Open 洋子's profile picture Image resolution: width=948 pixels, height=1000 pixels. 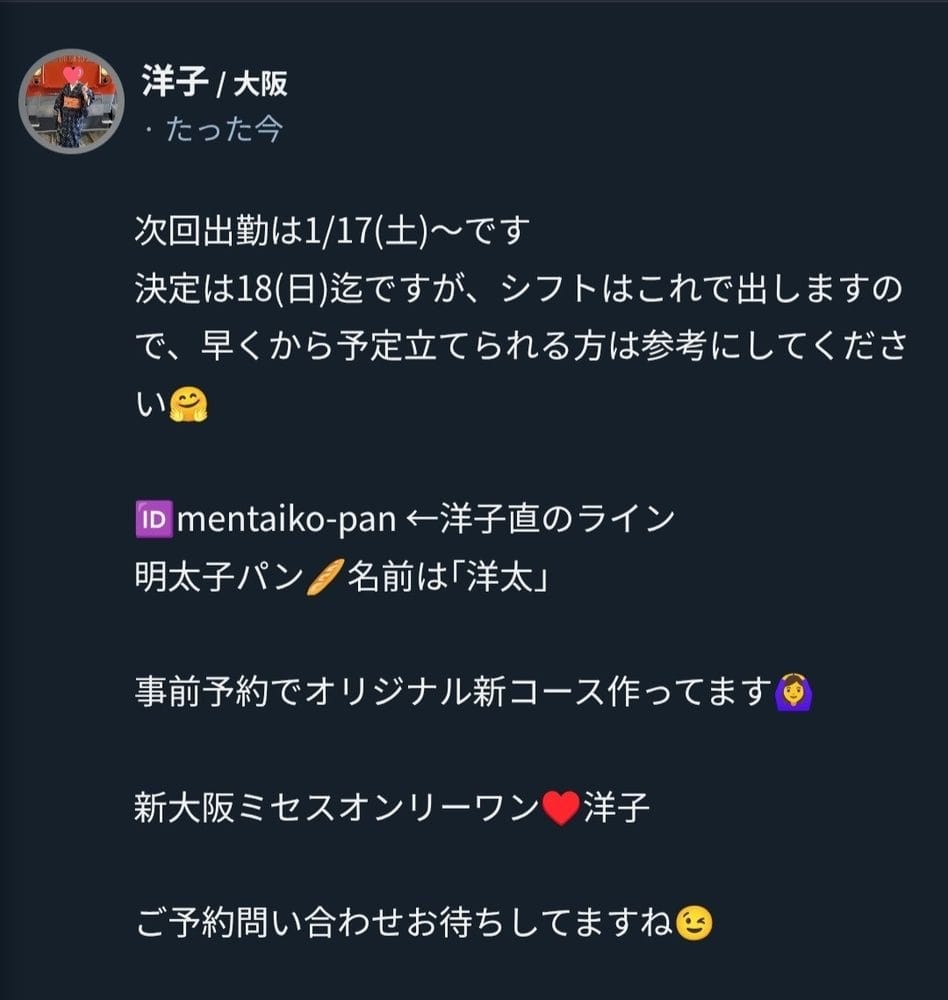pyautogui.click(x=71, y=101)
